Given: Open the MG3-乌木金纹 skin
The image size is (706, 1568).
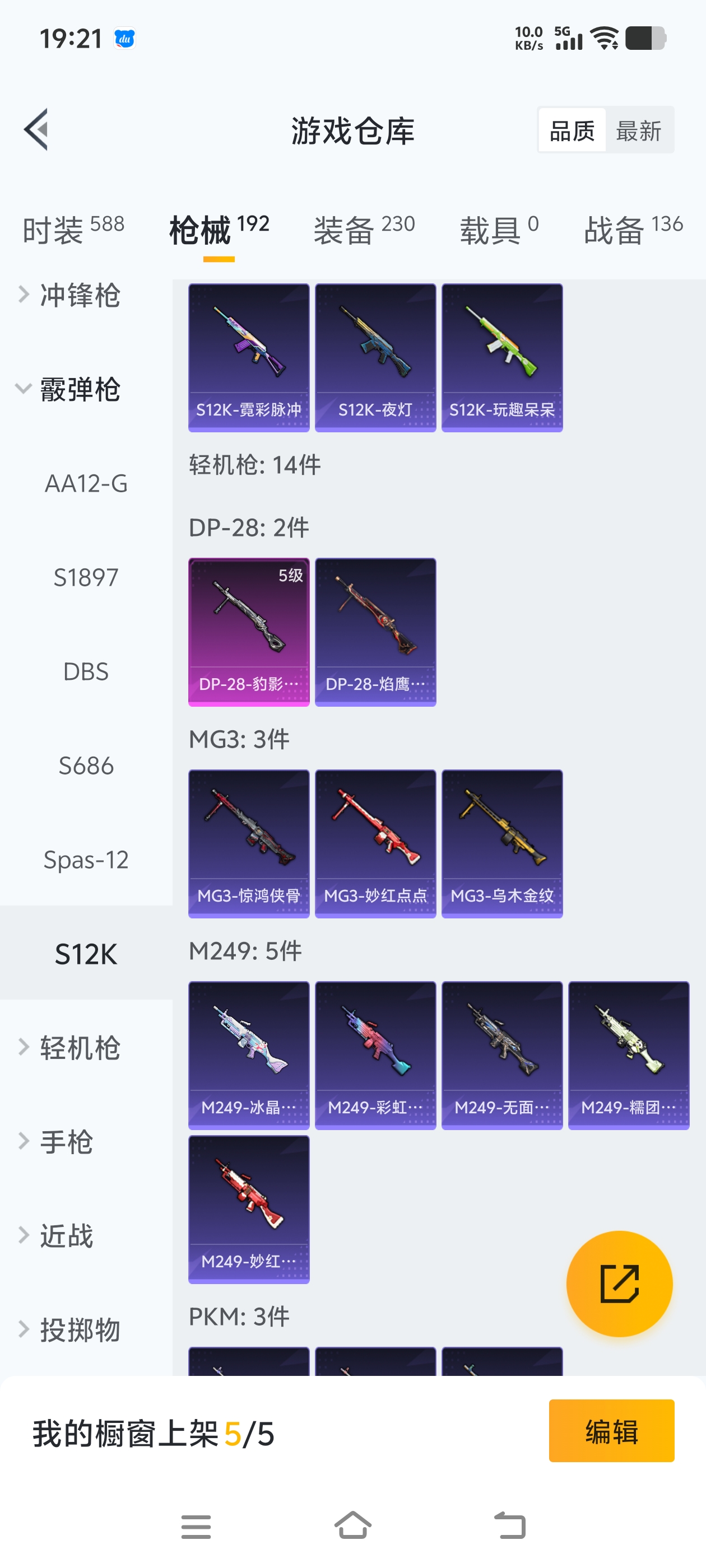Looking at the screenshot, I should tap(502, 844).
